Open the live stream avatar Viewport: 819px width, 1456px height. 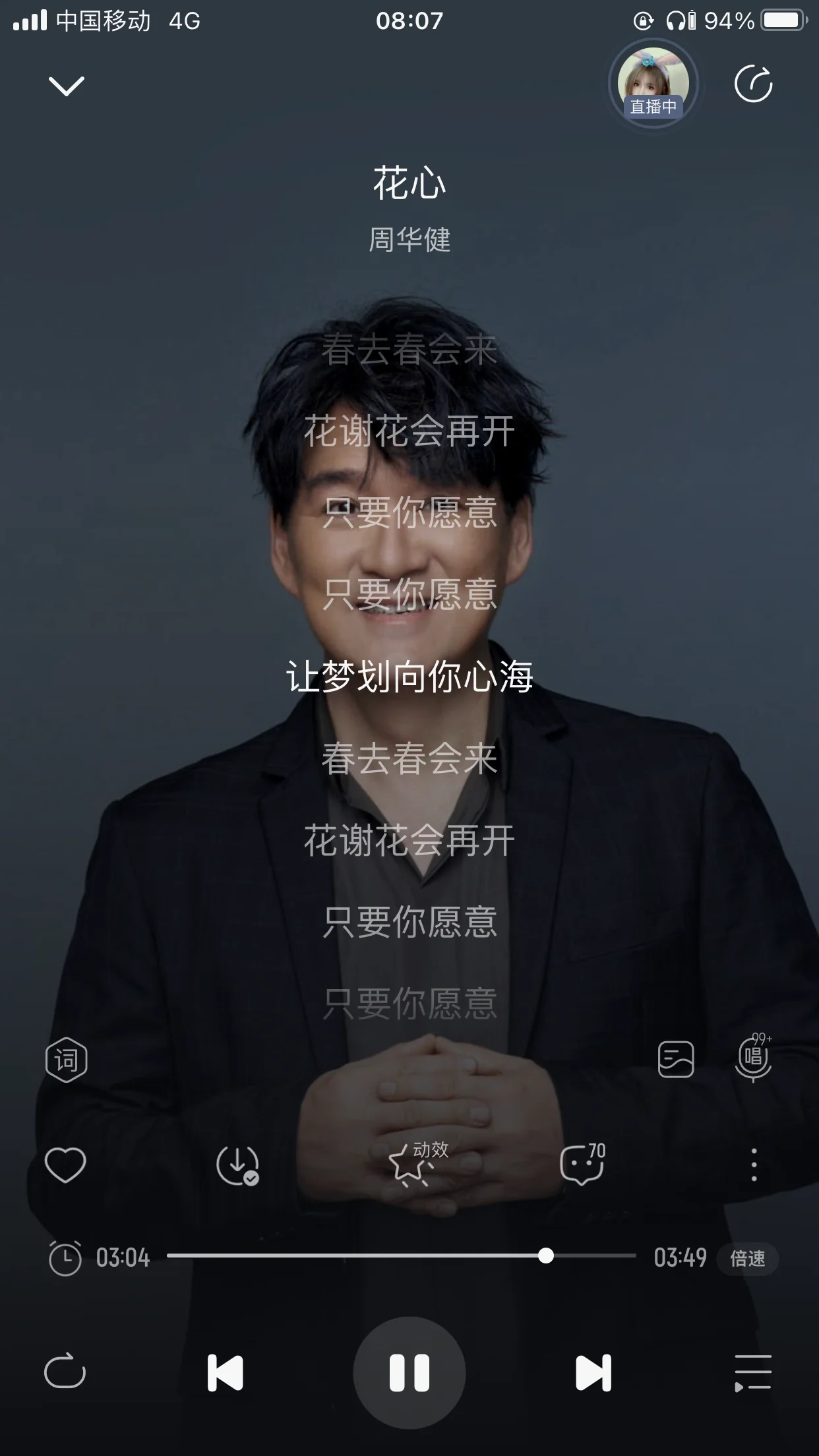pos(653,84)
